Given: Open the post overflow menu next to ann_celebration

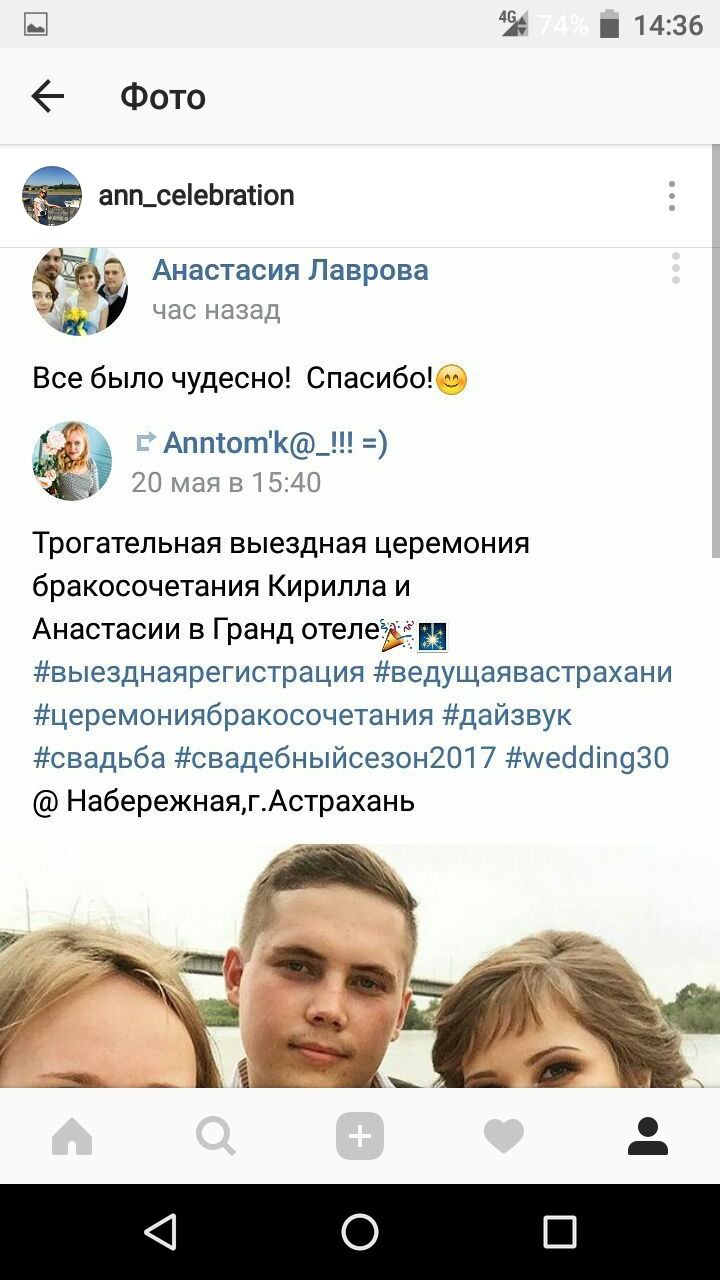Looking at the screenshot, I should pos(672,196).
